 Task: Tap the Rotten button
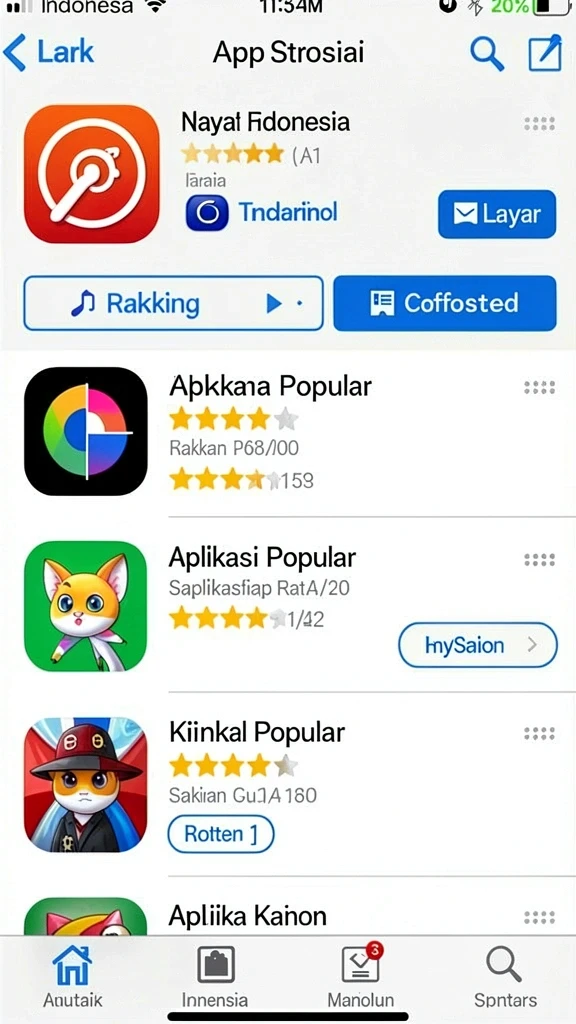pos(221,834)
